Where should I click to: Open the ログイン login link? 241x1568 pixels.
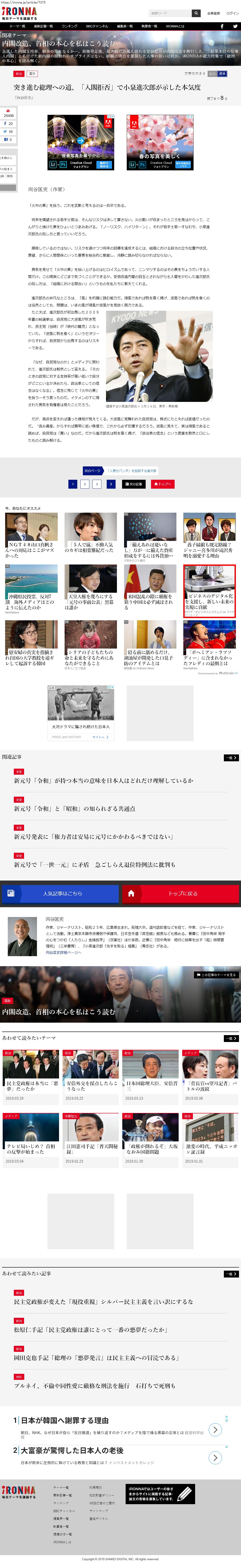click(233, 13)
